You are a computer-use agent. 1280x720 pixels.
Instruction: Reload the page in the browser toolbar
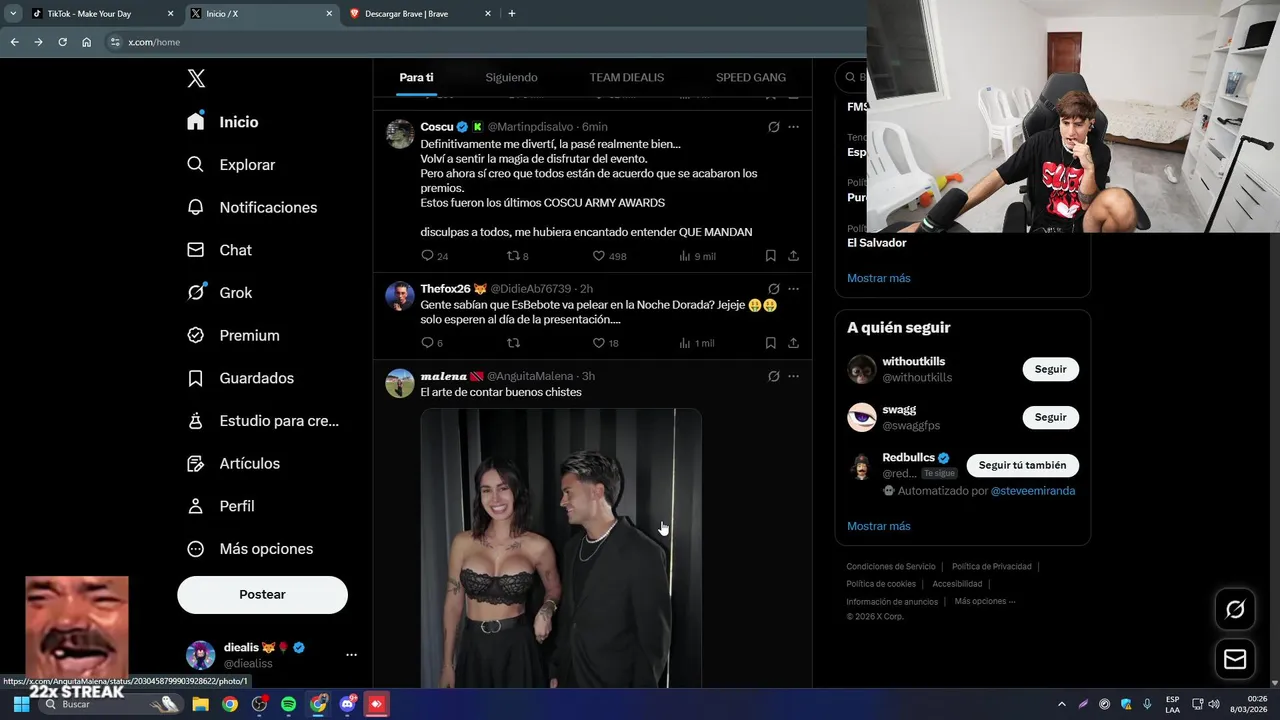62,42
